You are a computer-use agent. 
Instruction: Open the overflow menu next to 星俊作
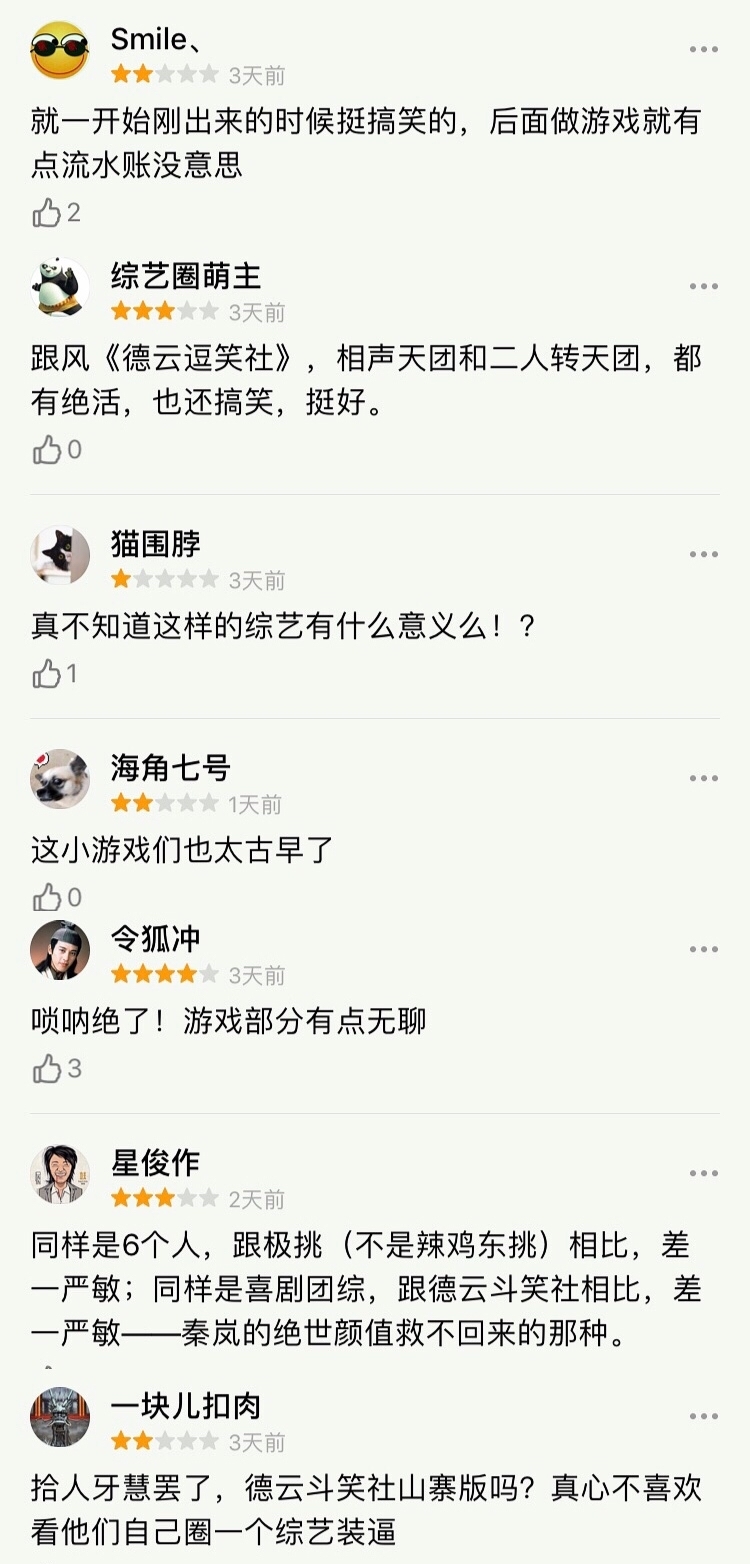pos(706,1175)
